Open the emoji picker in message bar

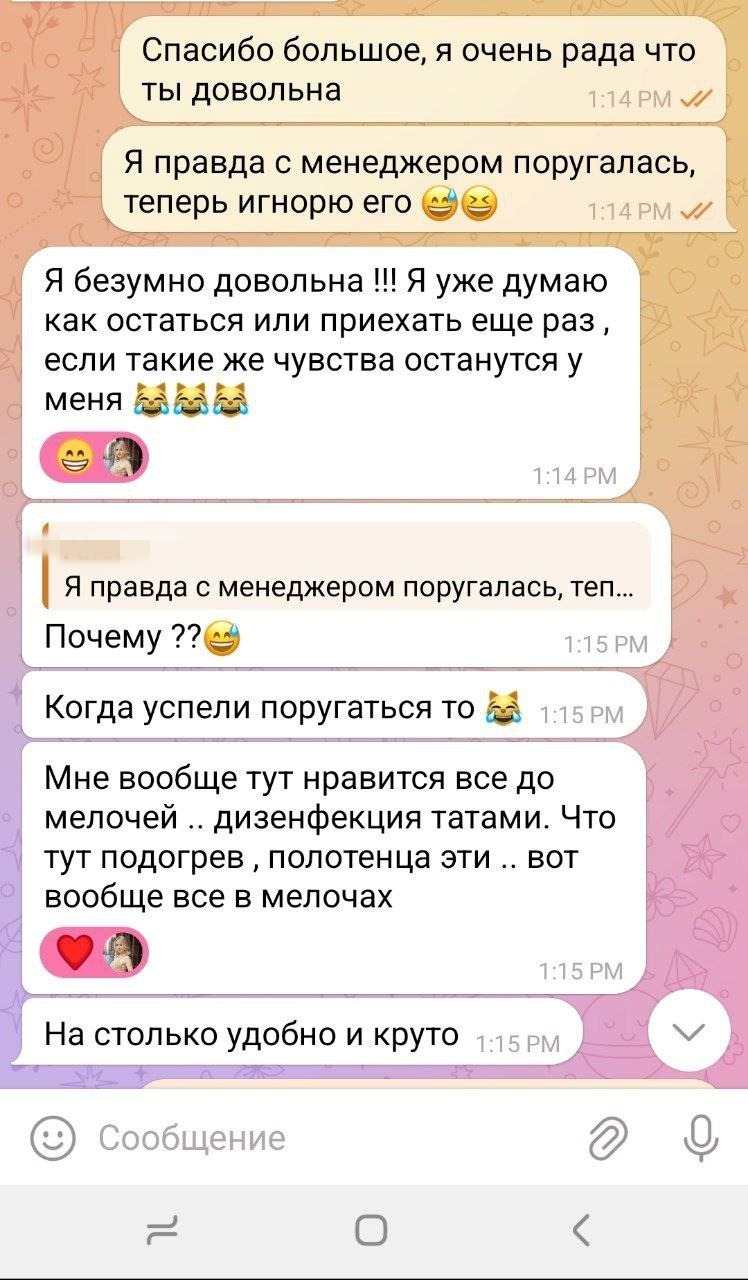coord(53,1138)
